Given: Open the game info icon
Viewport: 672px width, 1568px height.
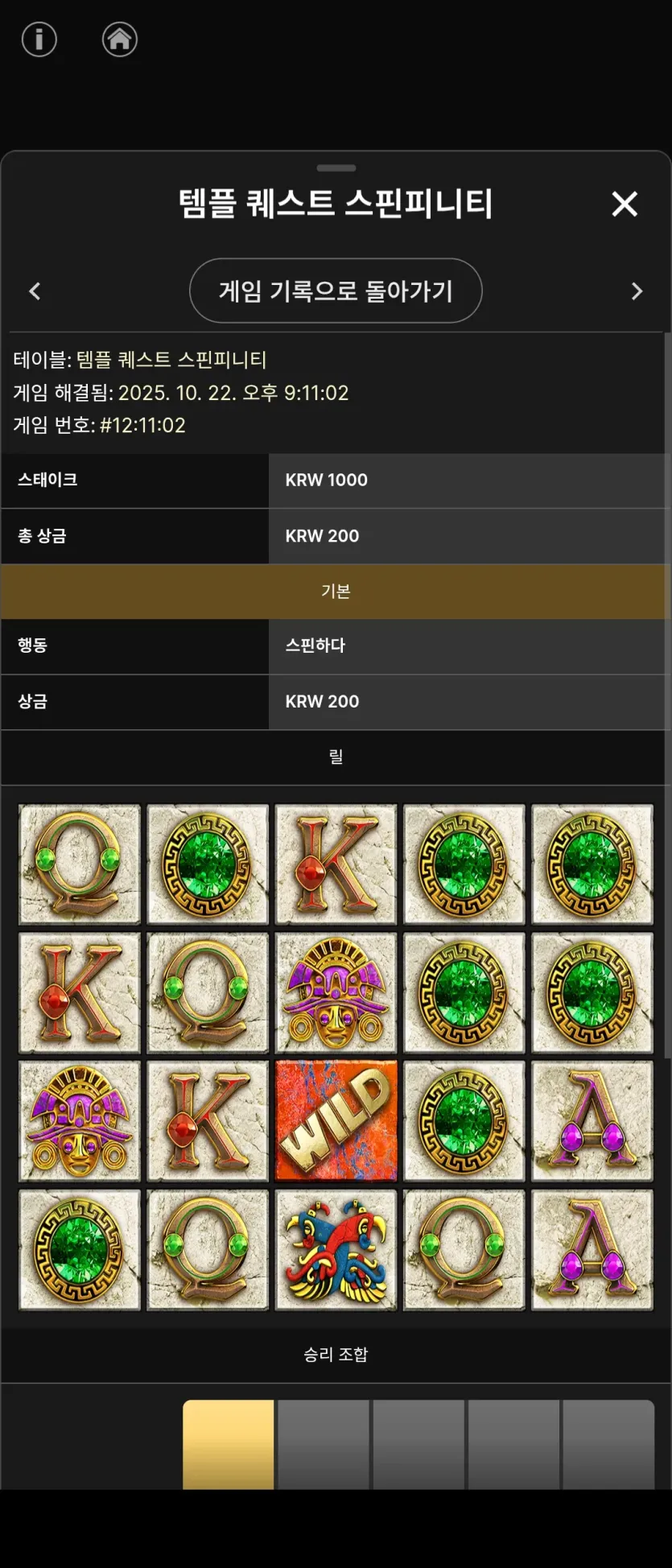Looking at the screenshot, I should [x=39, y=39].
